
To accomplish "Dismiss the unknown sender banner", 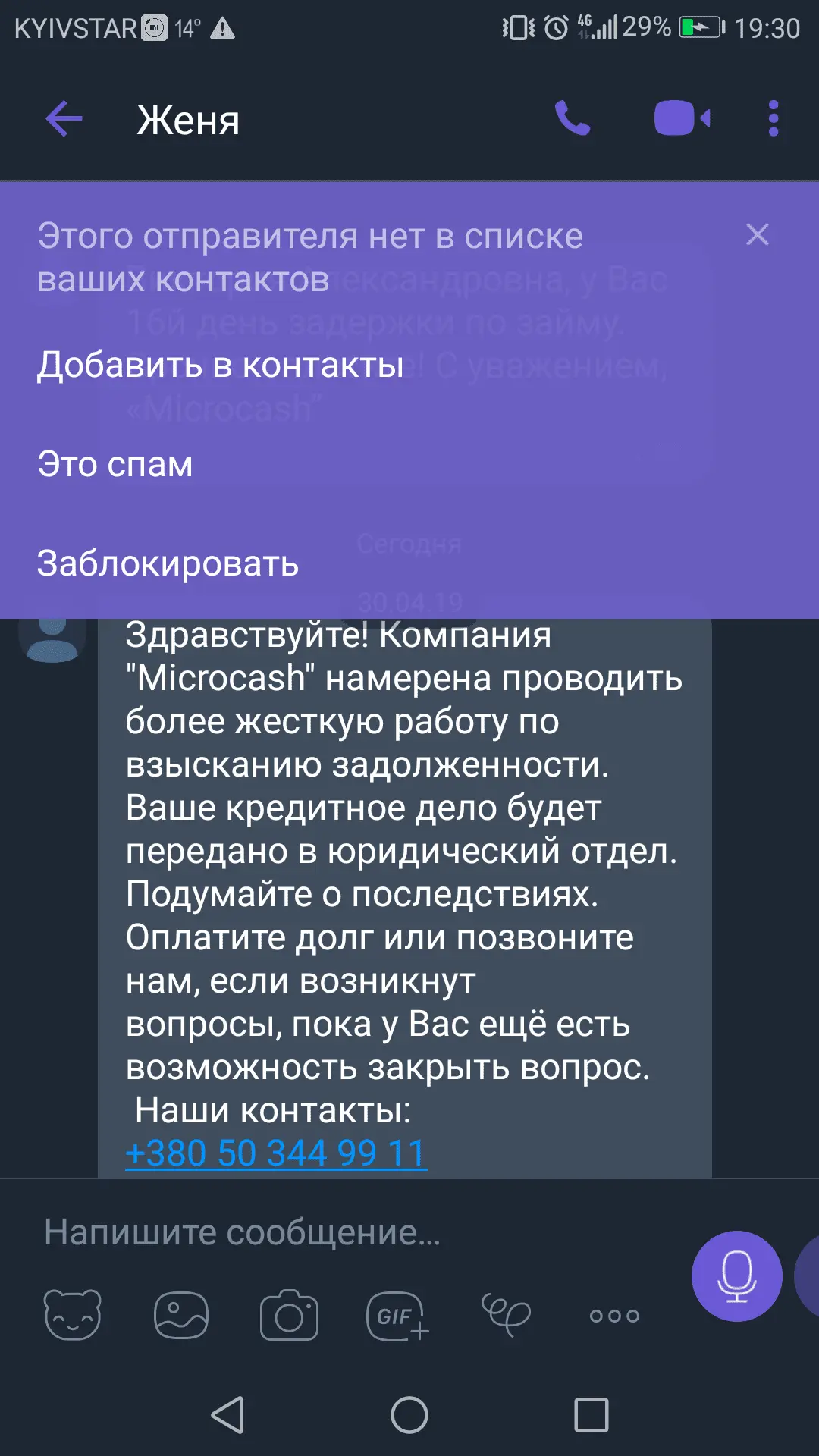I will coord(757,235).
